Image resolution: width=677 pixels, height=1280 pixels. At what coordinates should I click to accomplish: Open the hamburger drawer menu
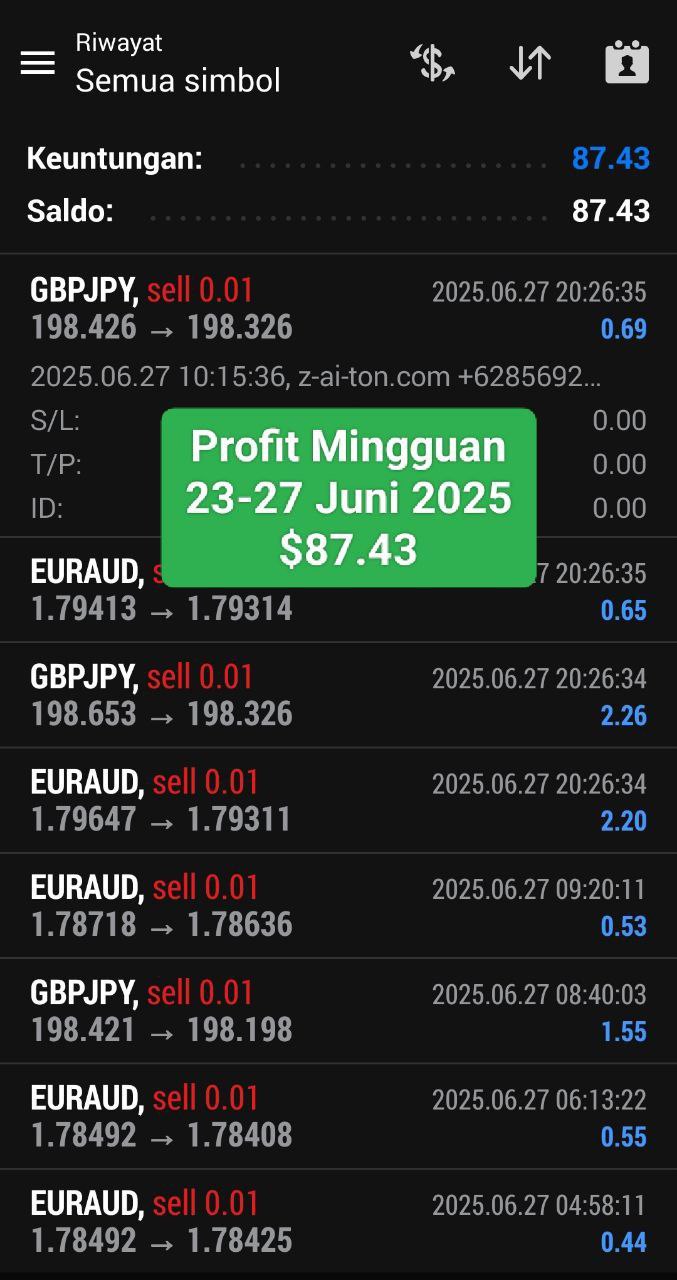click(38, 63)
